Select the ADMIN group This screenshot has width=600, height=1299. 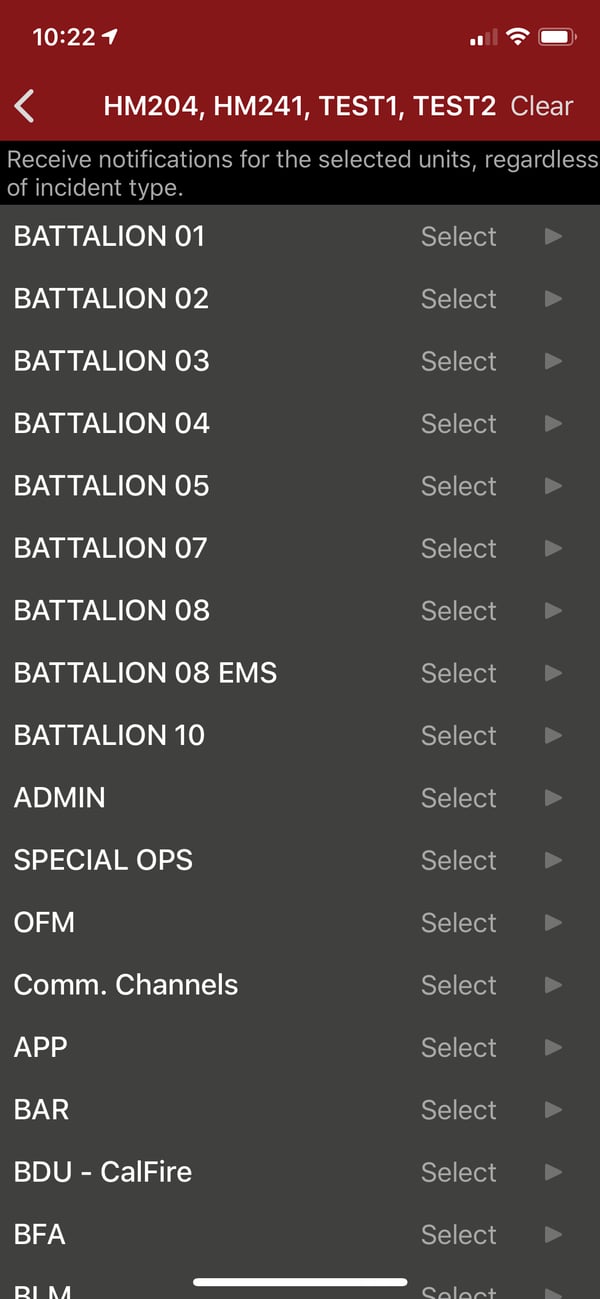tap(458, 798)
